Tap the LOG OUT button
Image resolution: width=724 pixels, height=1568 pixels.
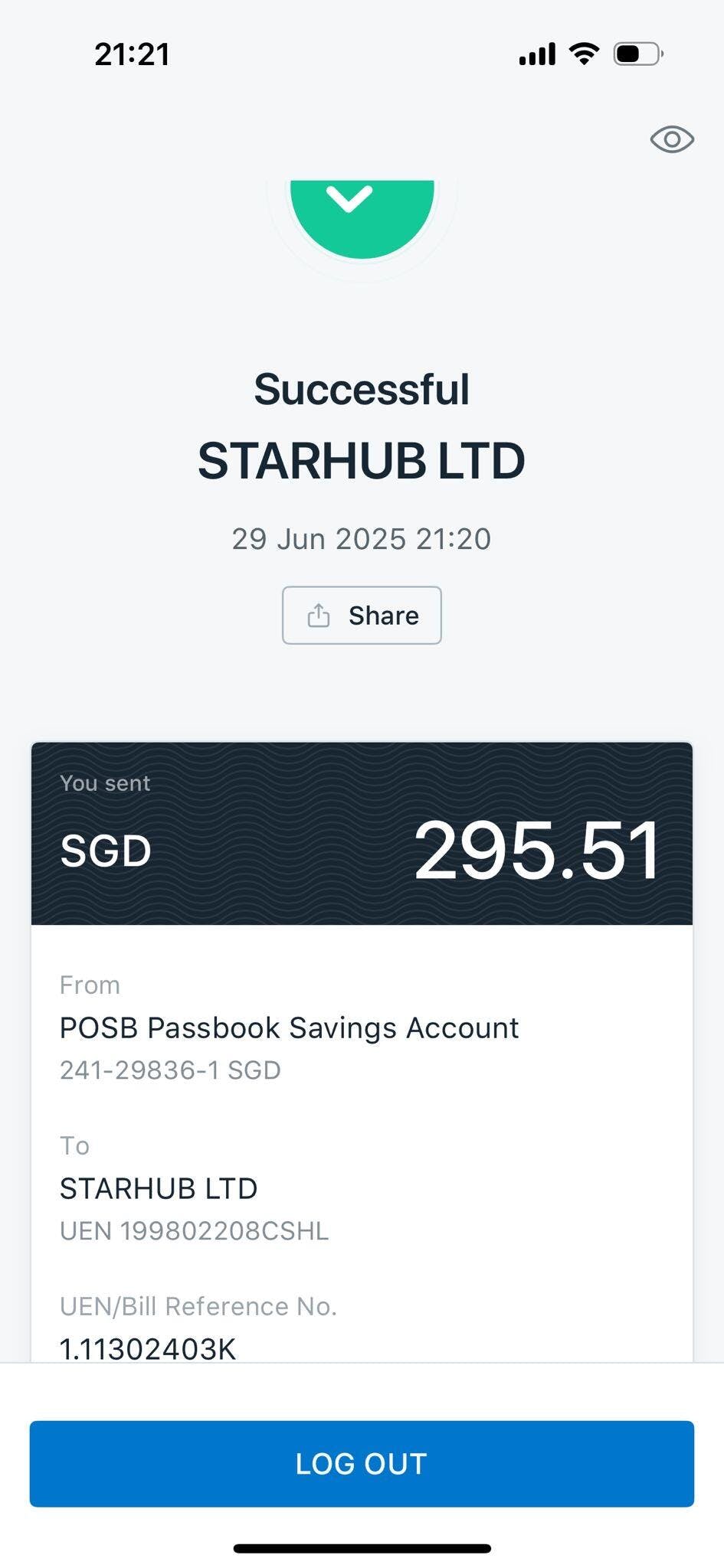pyautogui.click(x=362, y=1464)
